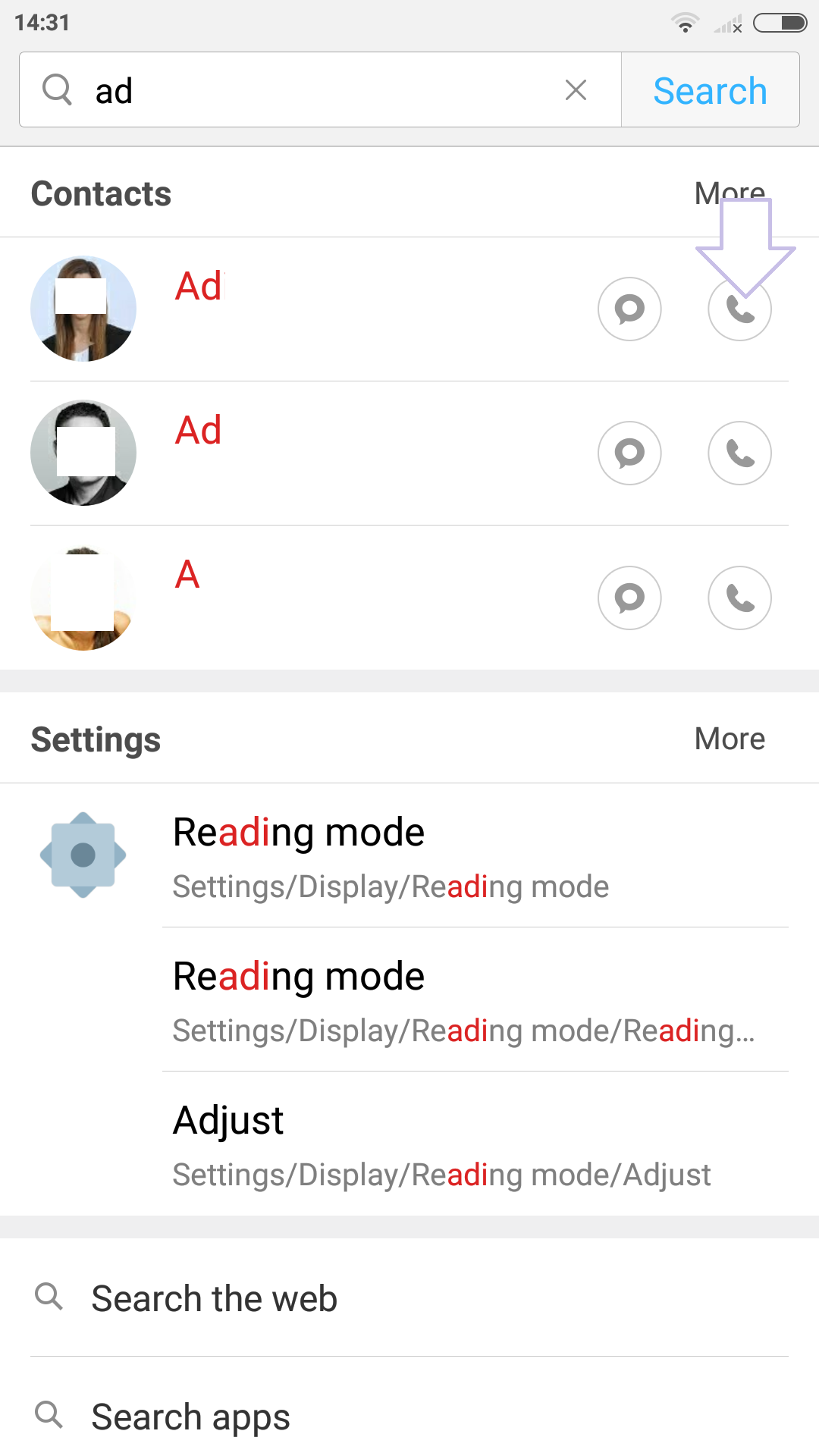Select Search apps
Image resolution: width=819 pixels, height=1456 pixels.
click(409, 1415)
